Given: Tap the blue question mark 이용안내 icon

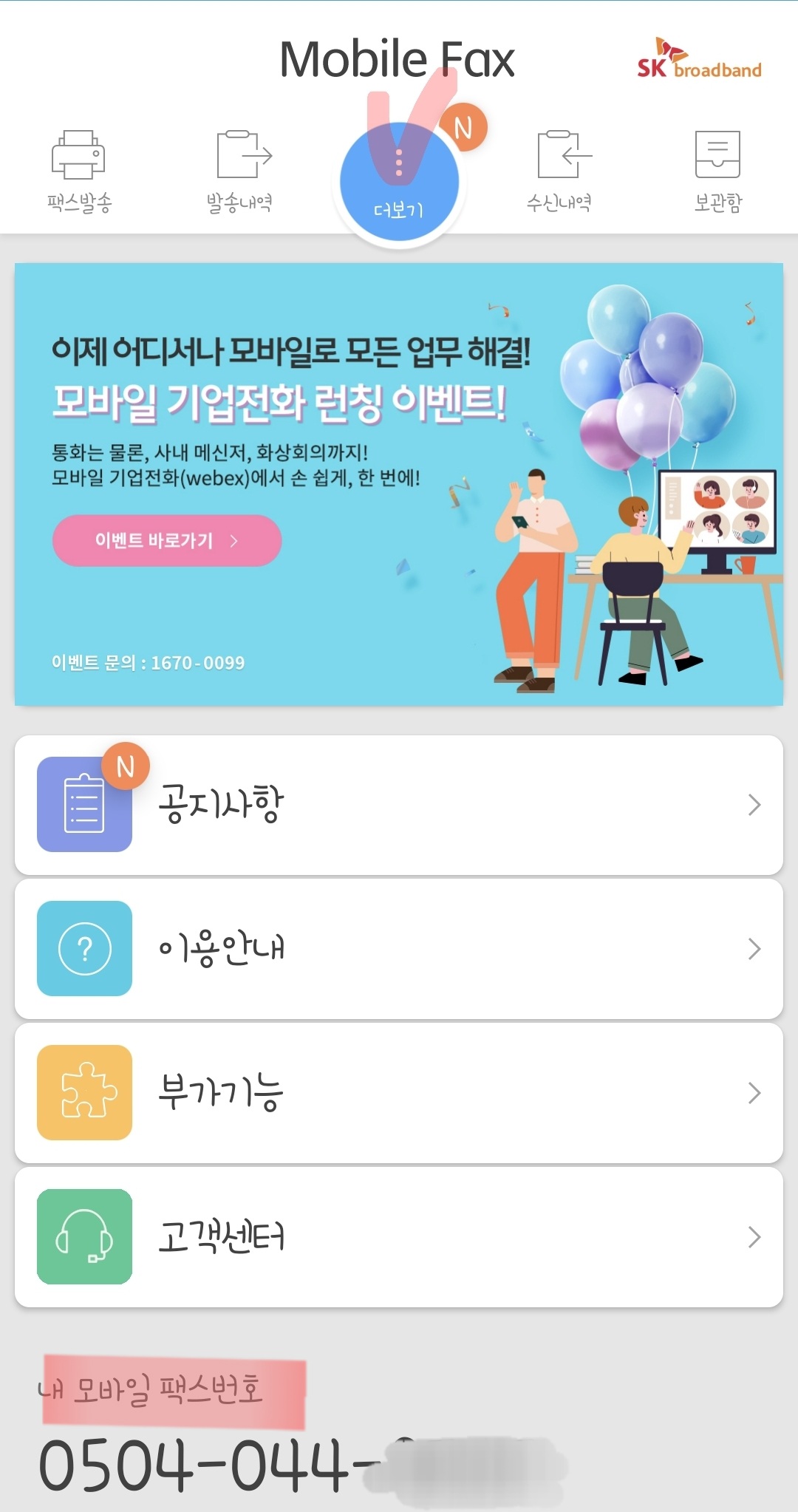Looking at the screenshot, I should 84,948.
